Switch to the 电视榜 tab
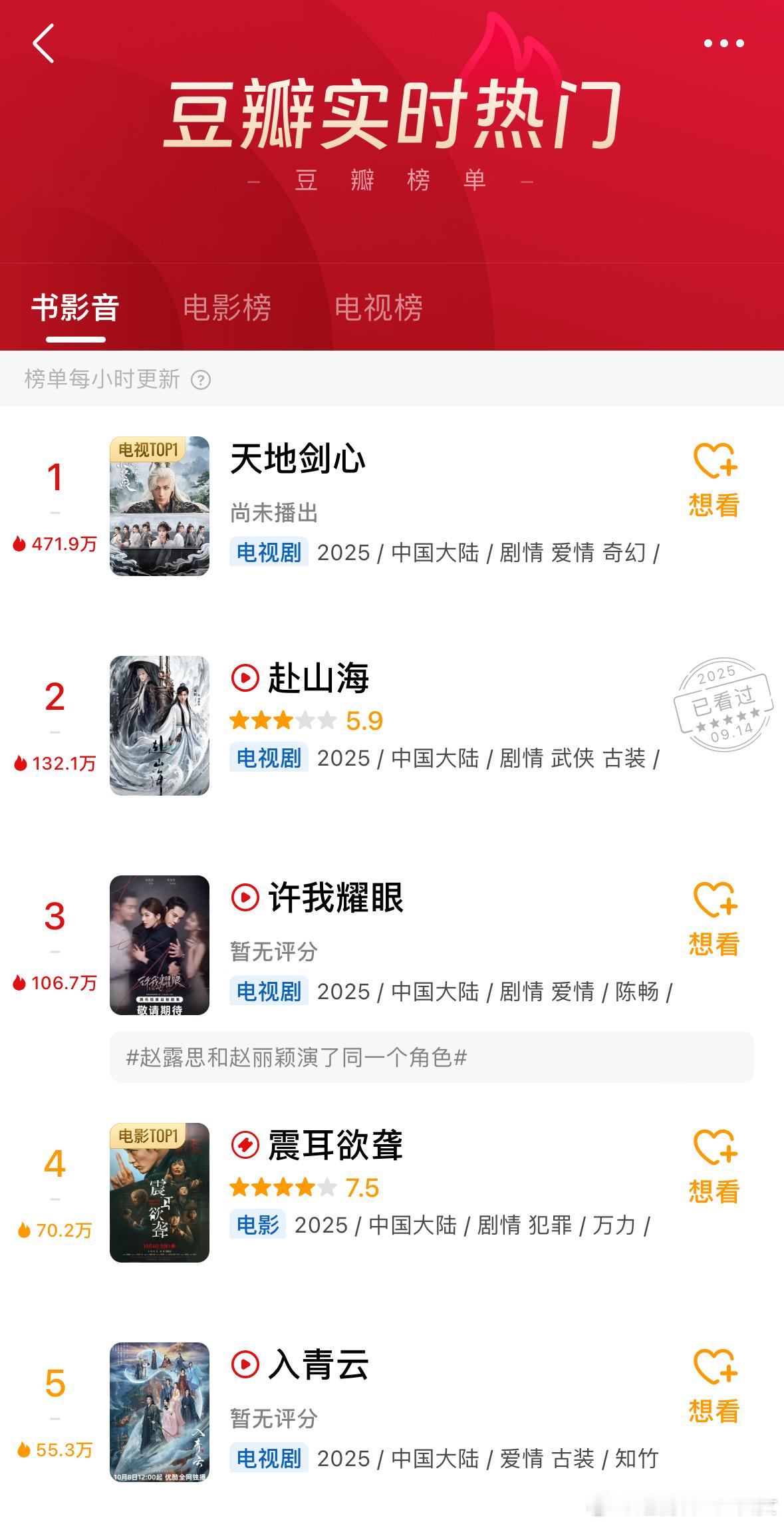This screenshot has height=1524, width=784. click(378, 308)
